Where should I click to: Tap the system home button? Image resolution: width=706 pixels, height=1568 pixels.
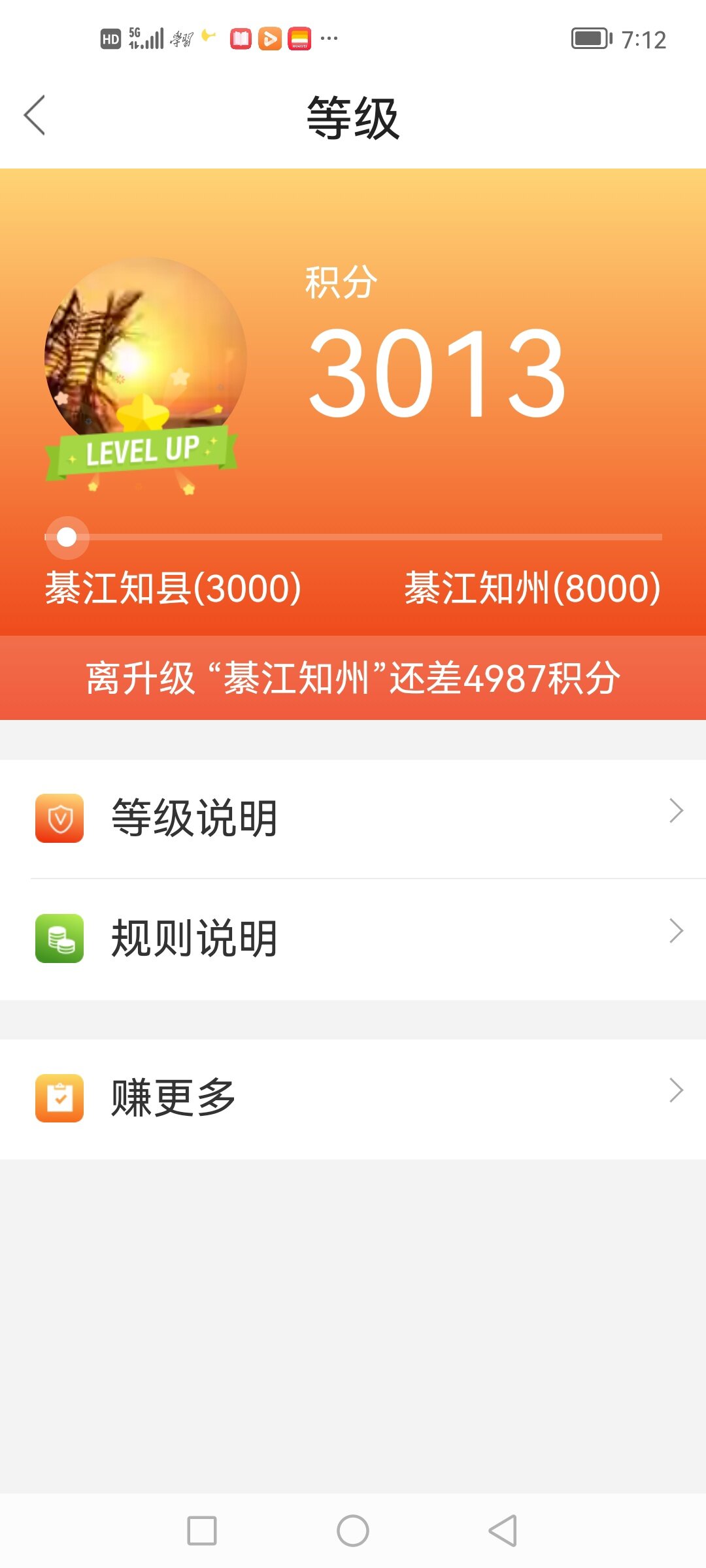[353, 1530]
